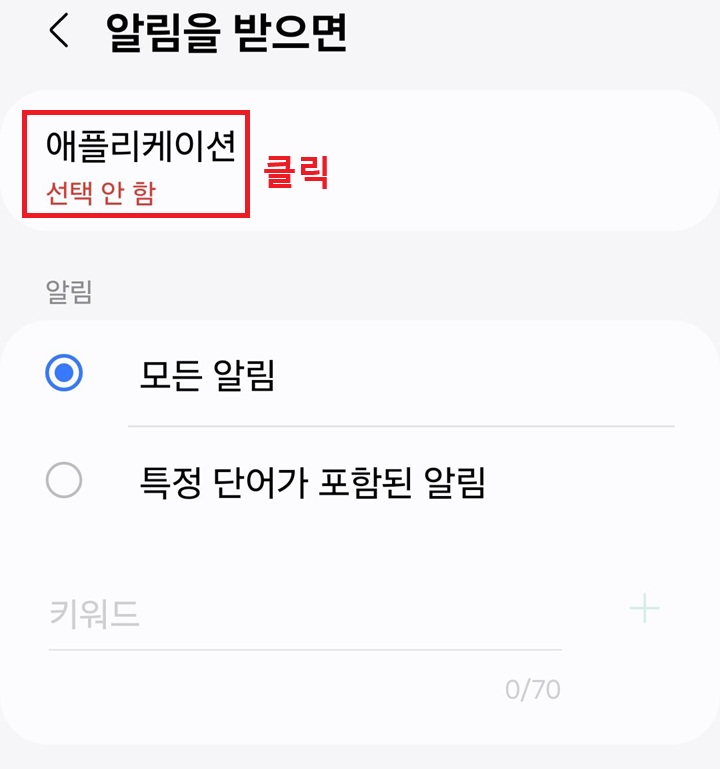Image resolution: width=720 pixels, height=769 pixels.
Task: Click the plus icon to add a keyword
Action: (x=646, y=608)
